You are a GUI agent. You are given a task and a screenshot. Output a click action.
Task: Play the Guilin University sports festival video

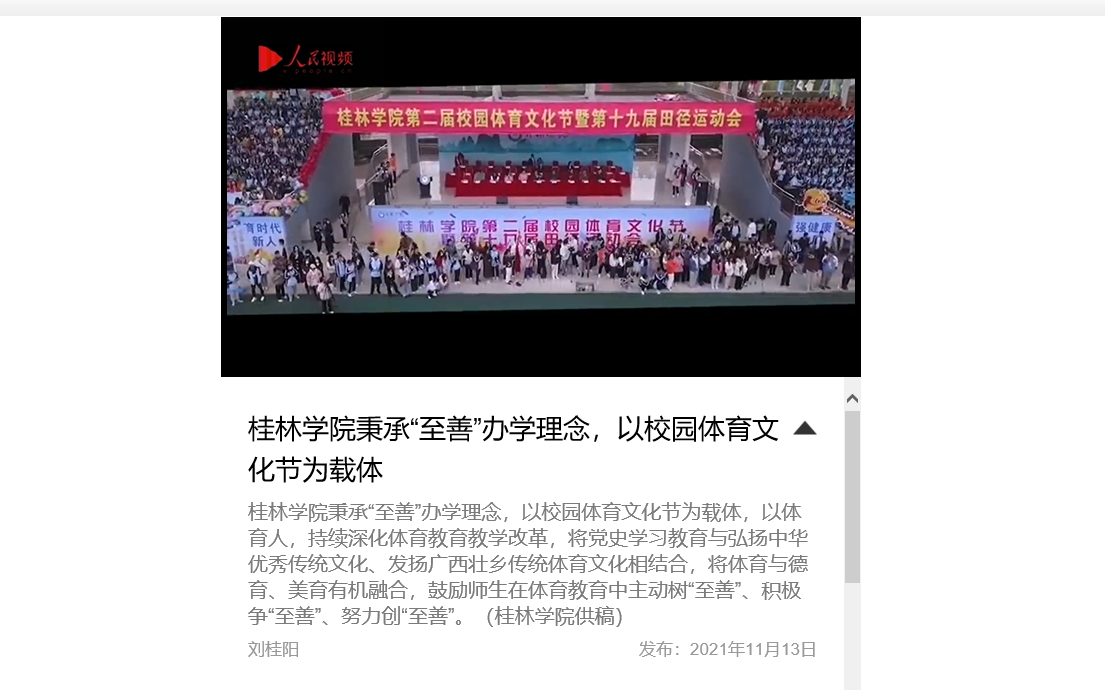point(540,197)
